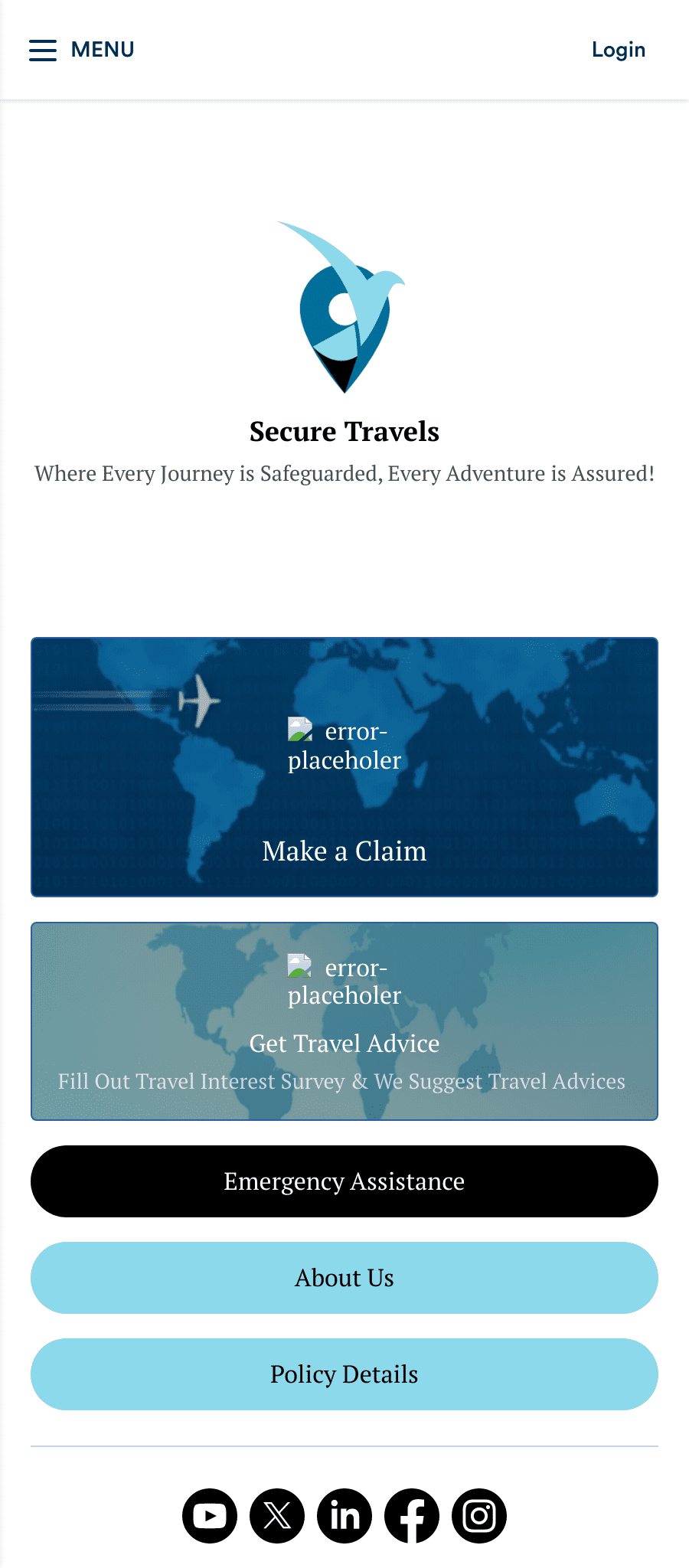This screenshot has width=689, height=1568.
Task: Click the broken image placeholder on Get Travel Advice card
Action: pyautogui.click(x=299, y=966)
